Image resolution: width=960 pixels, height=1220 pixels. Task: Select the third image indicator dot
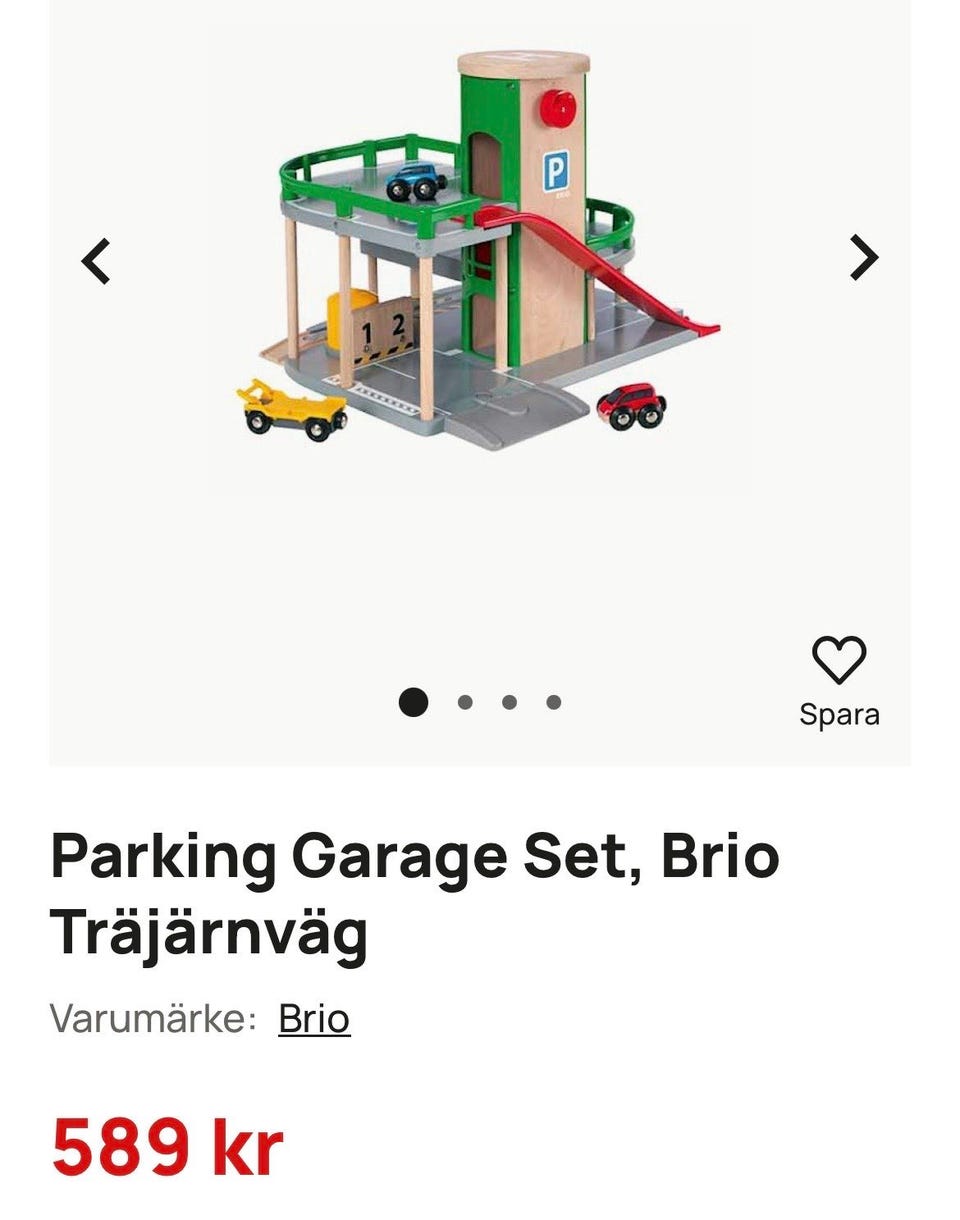coord(509,702)
